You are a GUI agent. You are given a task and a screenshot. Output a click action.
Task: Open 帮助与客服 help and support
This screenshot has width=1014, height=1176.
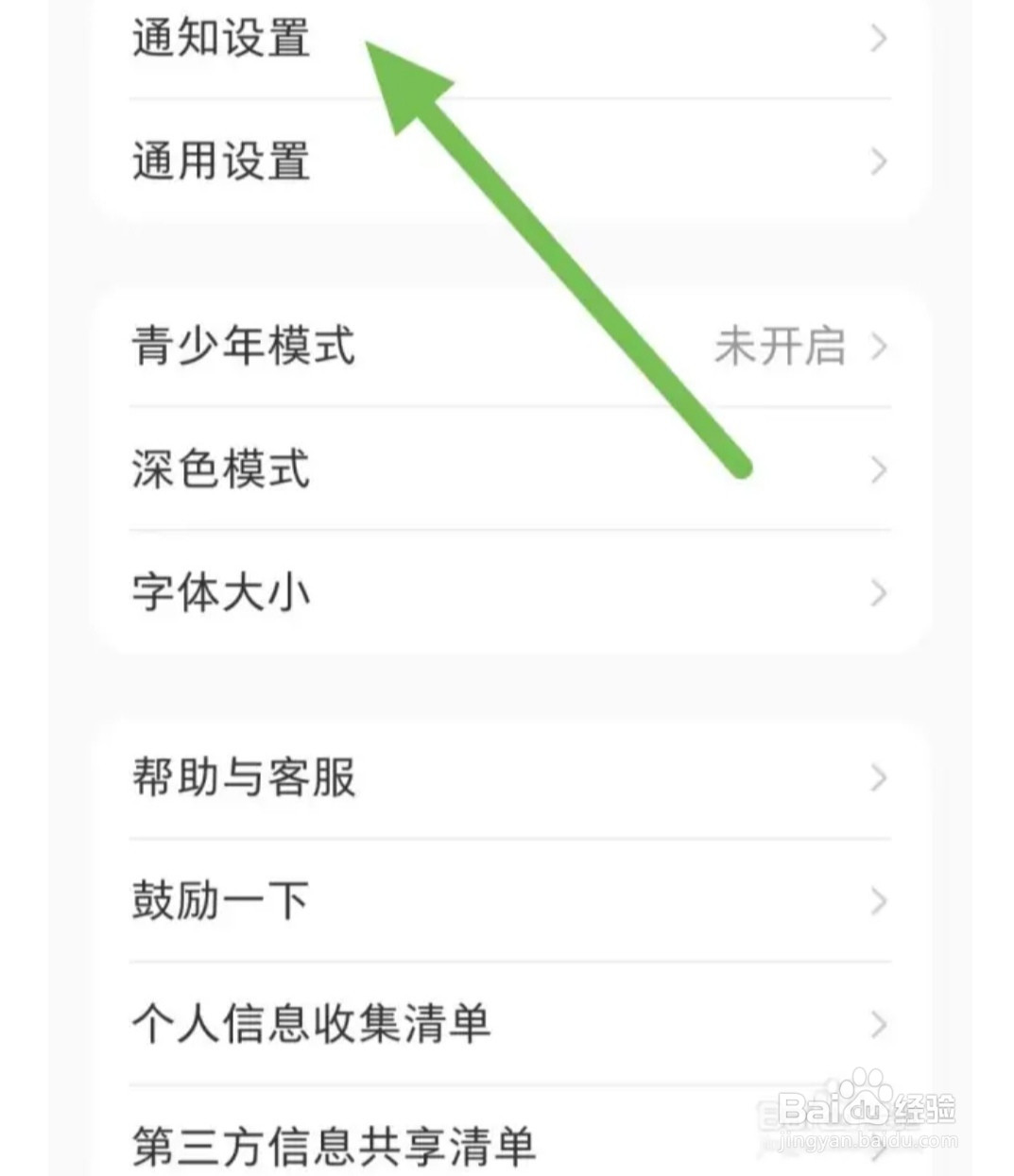[x=243, y=778]
